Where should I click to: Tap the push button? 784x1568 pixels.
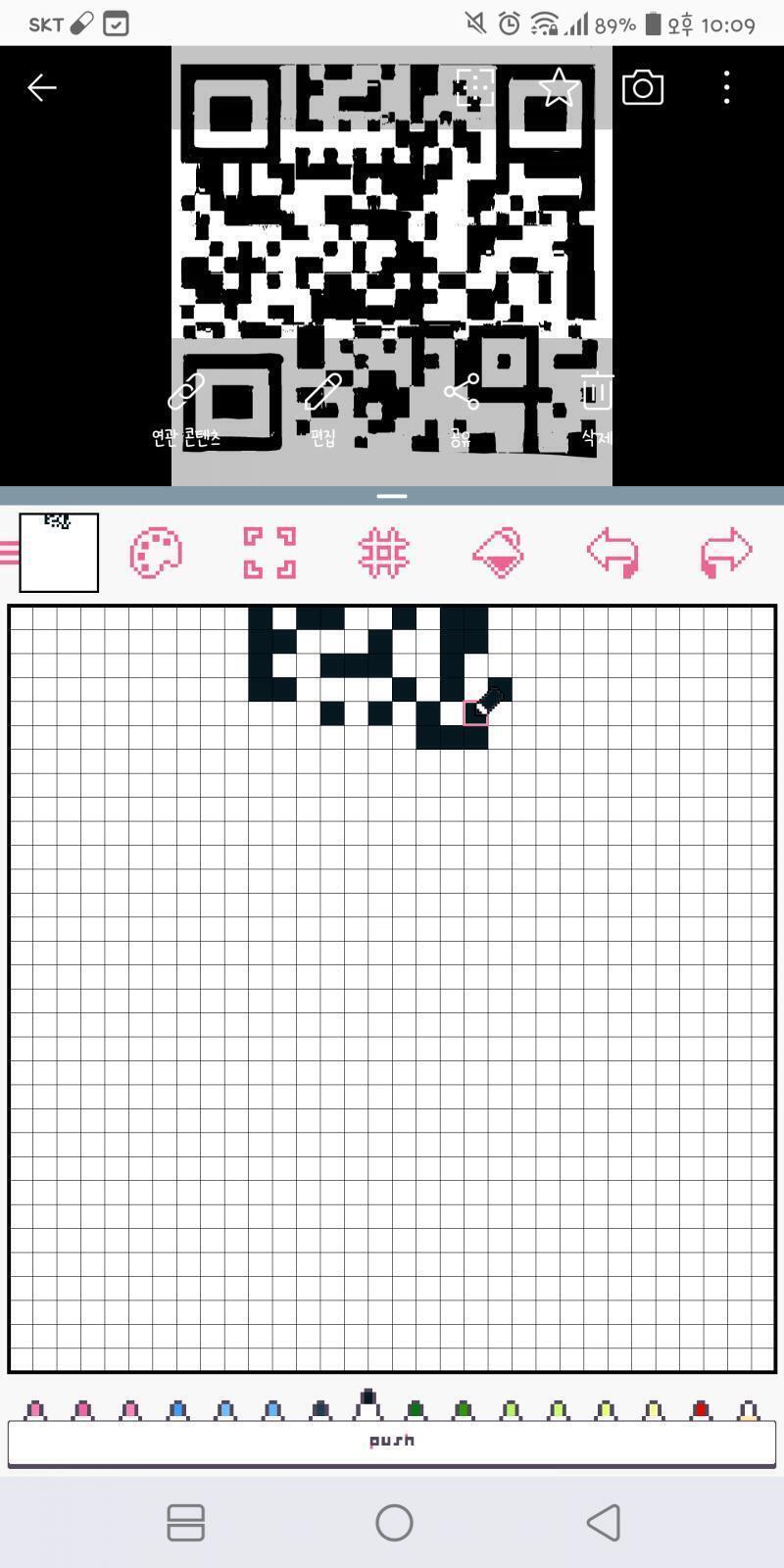(392, 1442)
